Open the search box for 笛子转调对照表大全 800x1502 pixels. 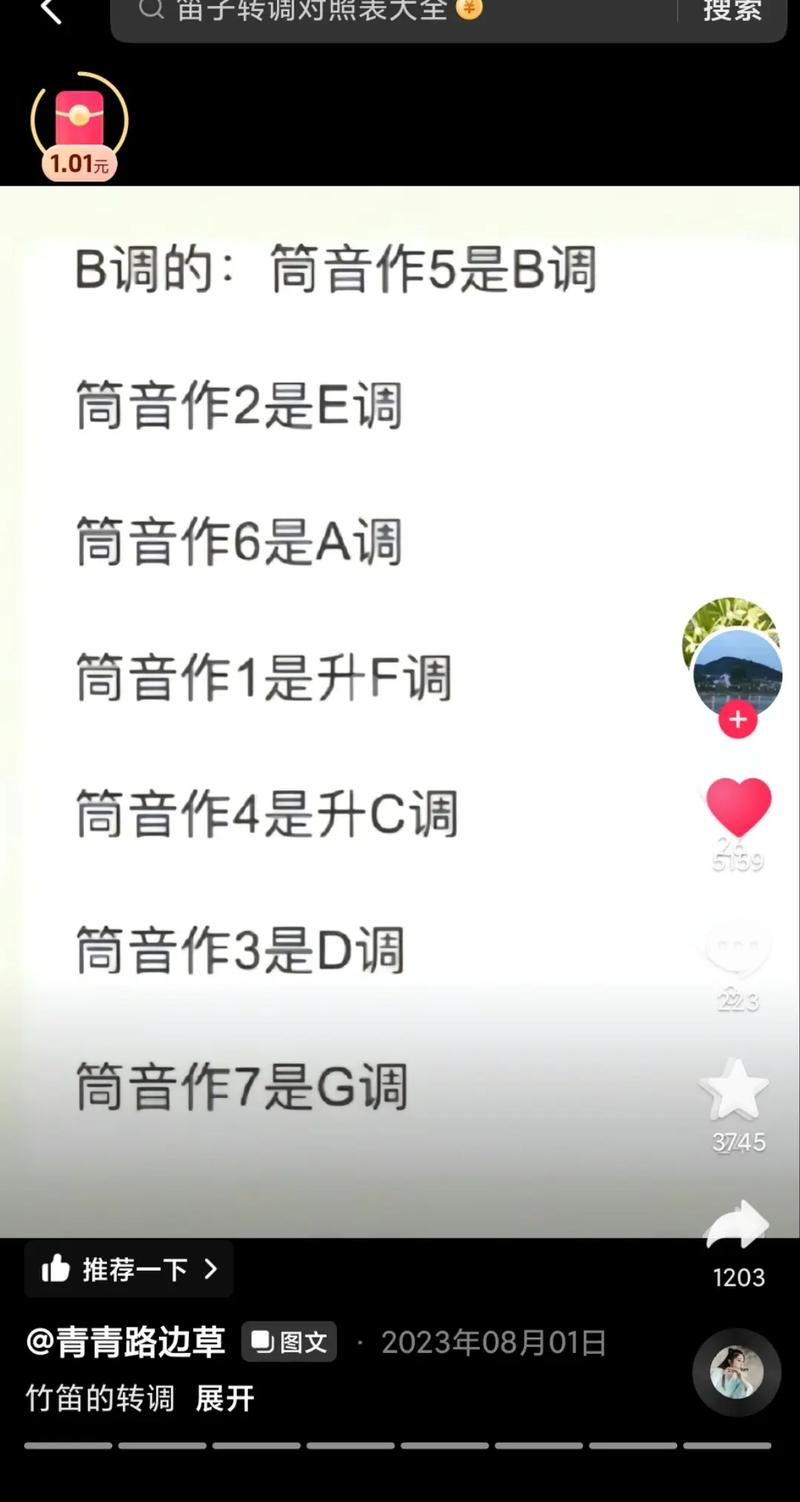click(390, 12)
